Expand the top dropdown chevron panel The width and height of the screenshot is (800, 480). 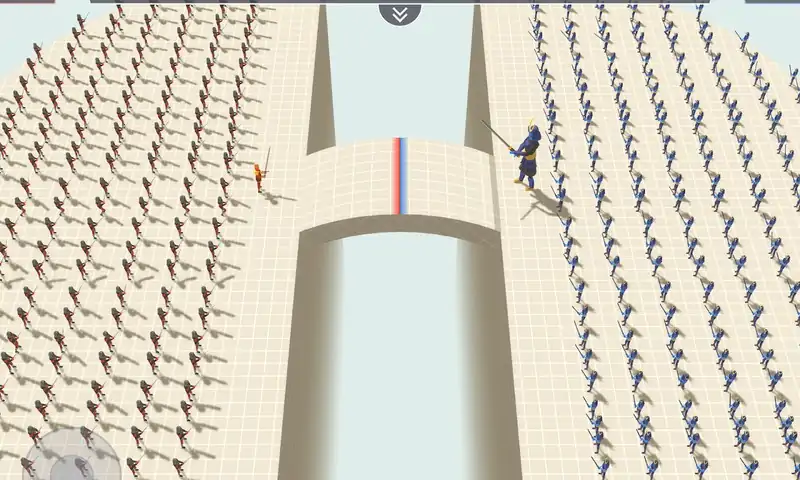point(399,13)
